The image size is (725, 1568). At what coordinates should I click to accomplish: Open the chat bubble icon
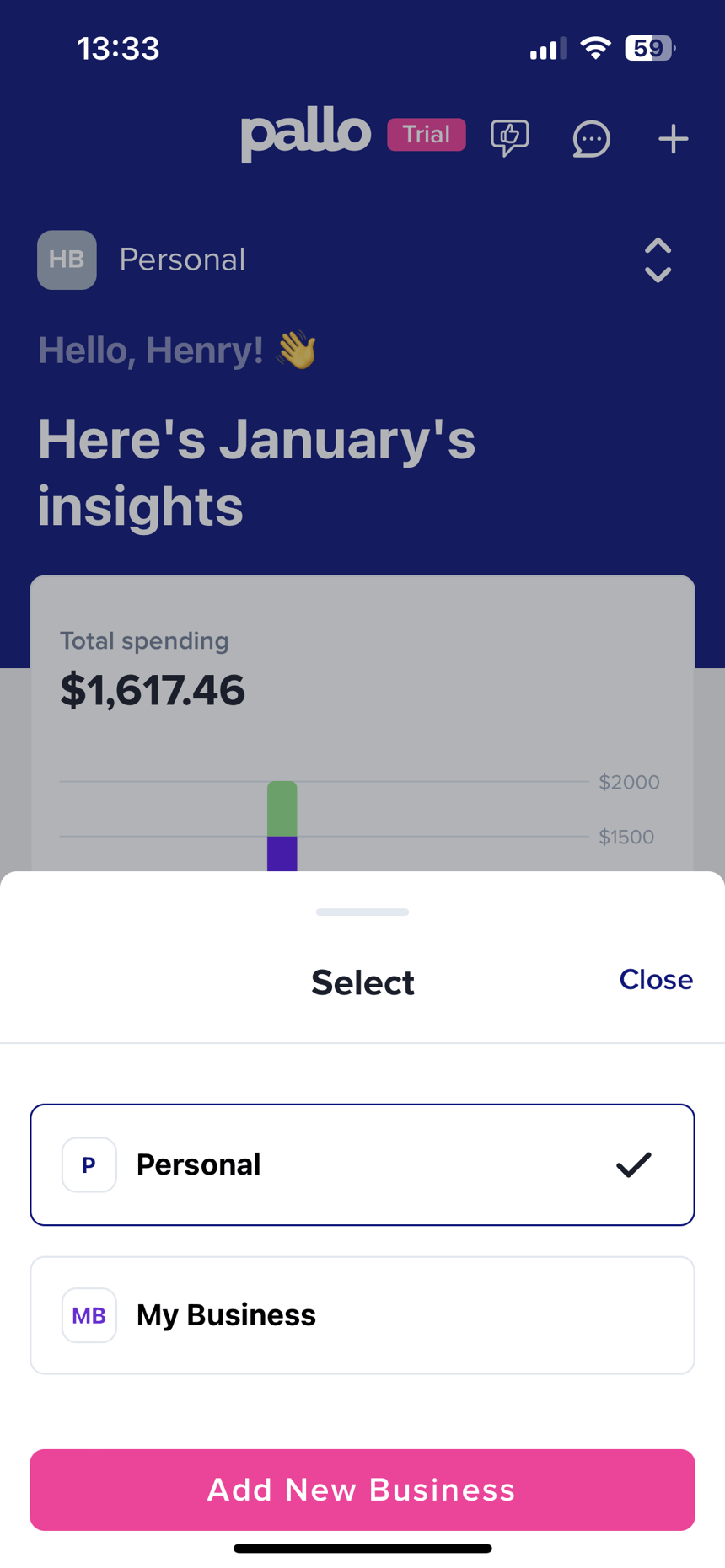[591, 139]
